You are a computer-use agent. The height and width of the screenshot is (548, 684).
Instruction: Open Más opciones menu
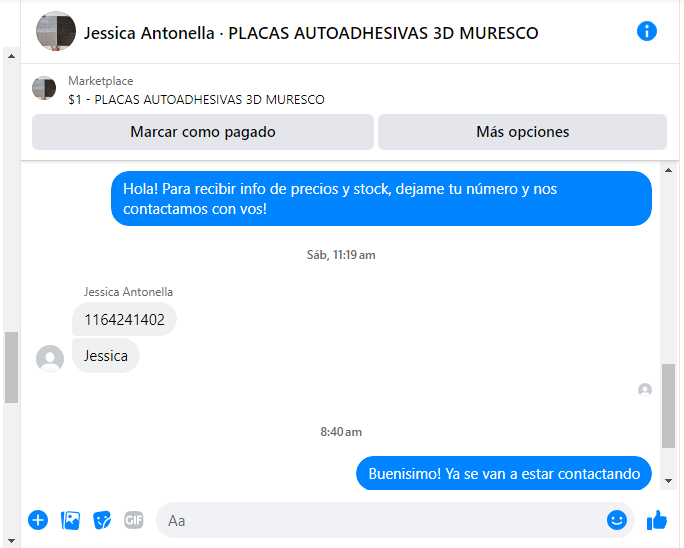[x=522, y=132]
